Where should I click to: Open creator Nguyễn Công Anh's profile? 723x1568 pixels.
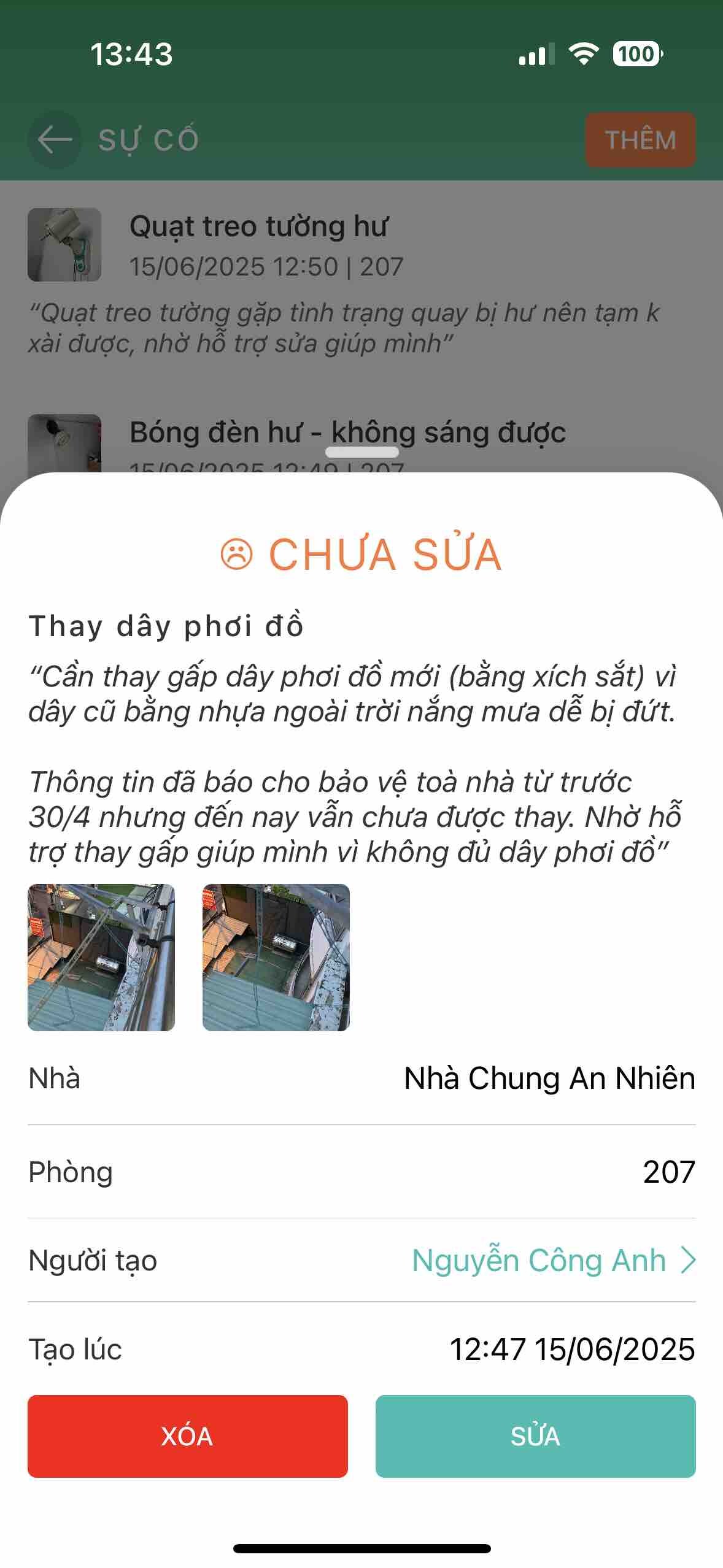[552, 1261]
